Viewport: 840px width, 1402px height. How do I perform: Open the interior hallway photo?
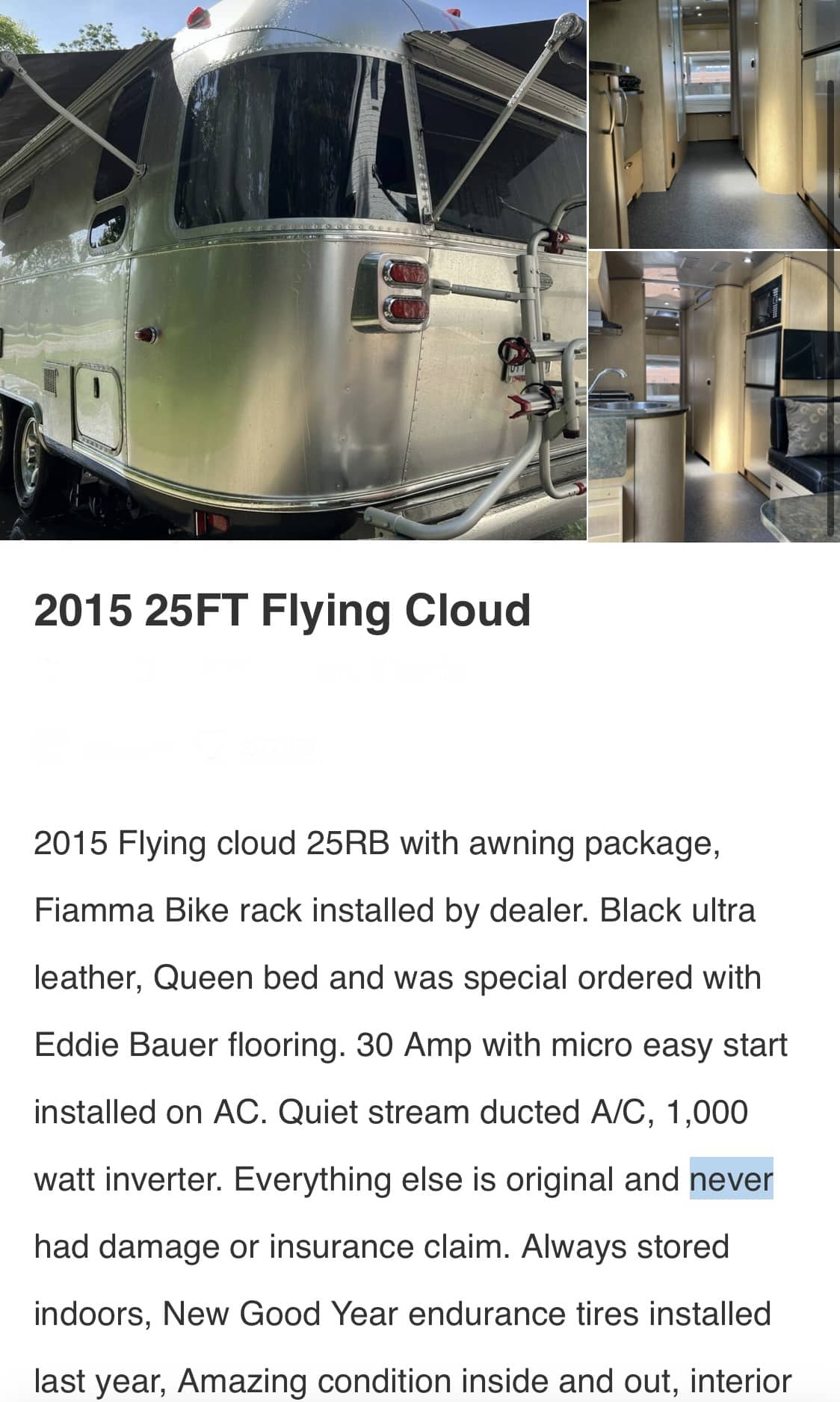point(714,124)
